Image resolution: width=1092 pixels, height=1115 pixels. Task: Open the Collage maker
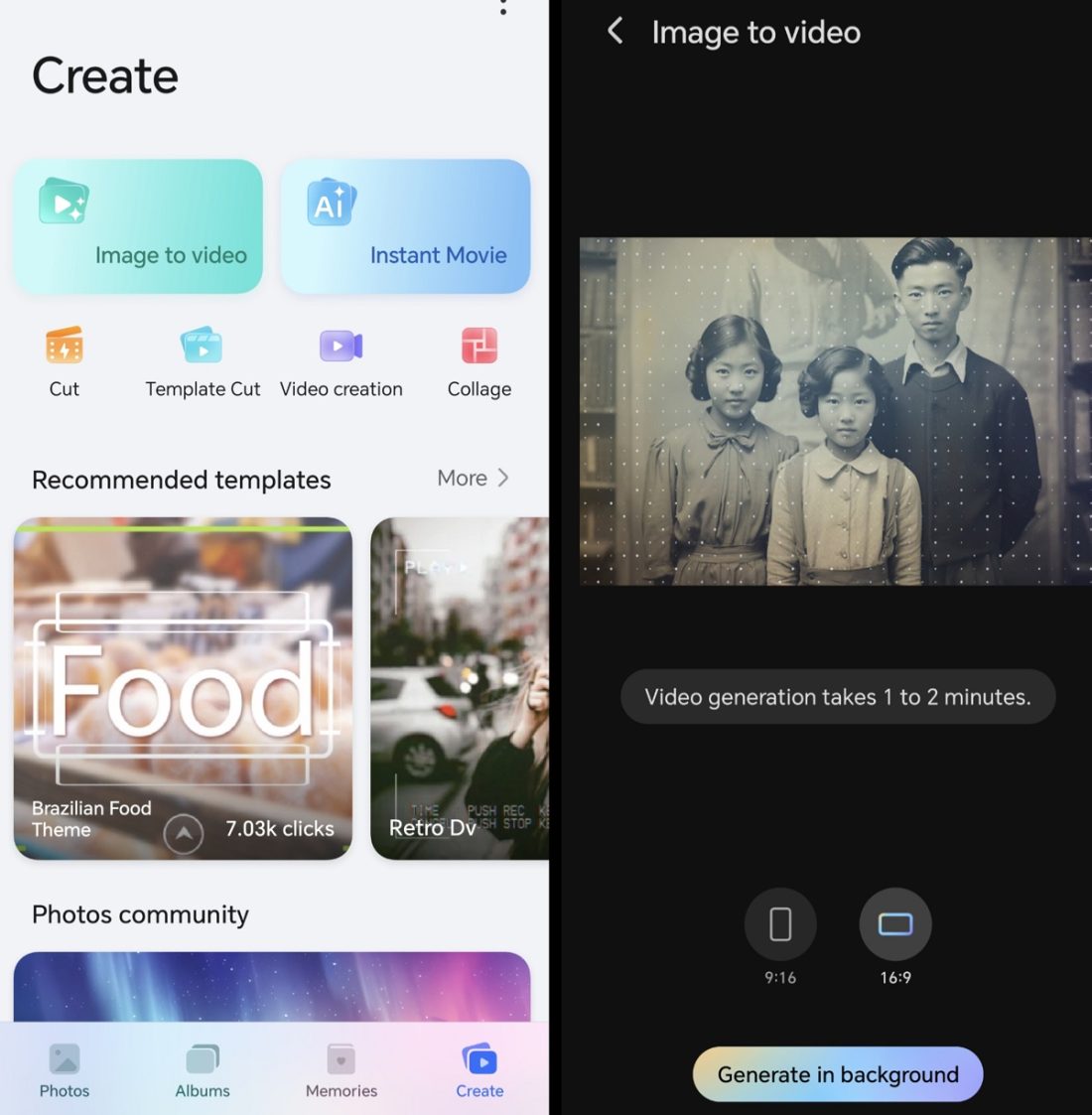tap(478, 362)
